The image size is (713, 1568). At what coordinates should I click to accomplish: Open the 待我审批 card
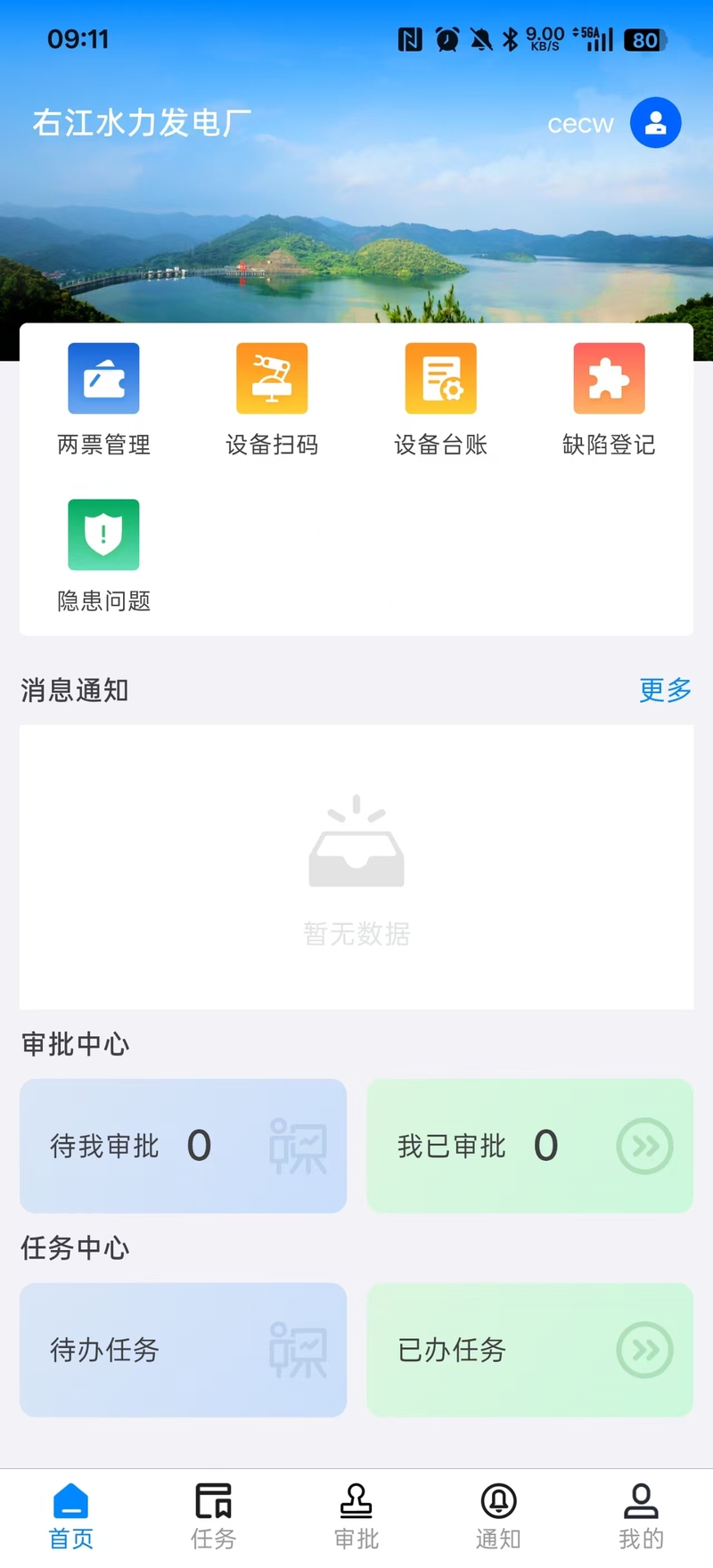point(183,1146)
